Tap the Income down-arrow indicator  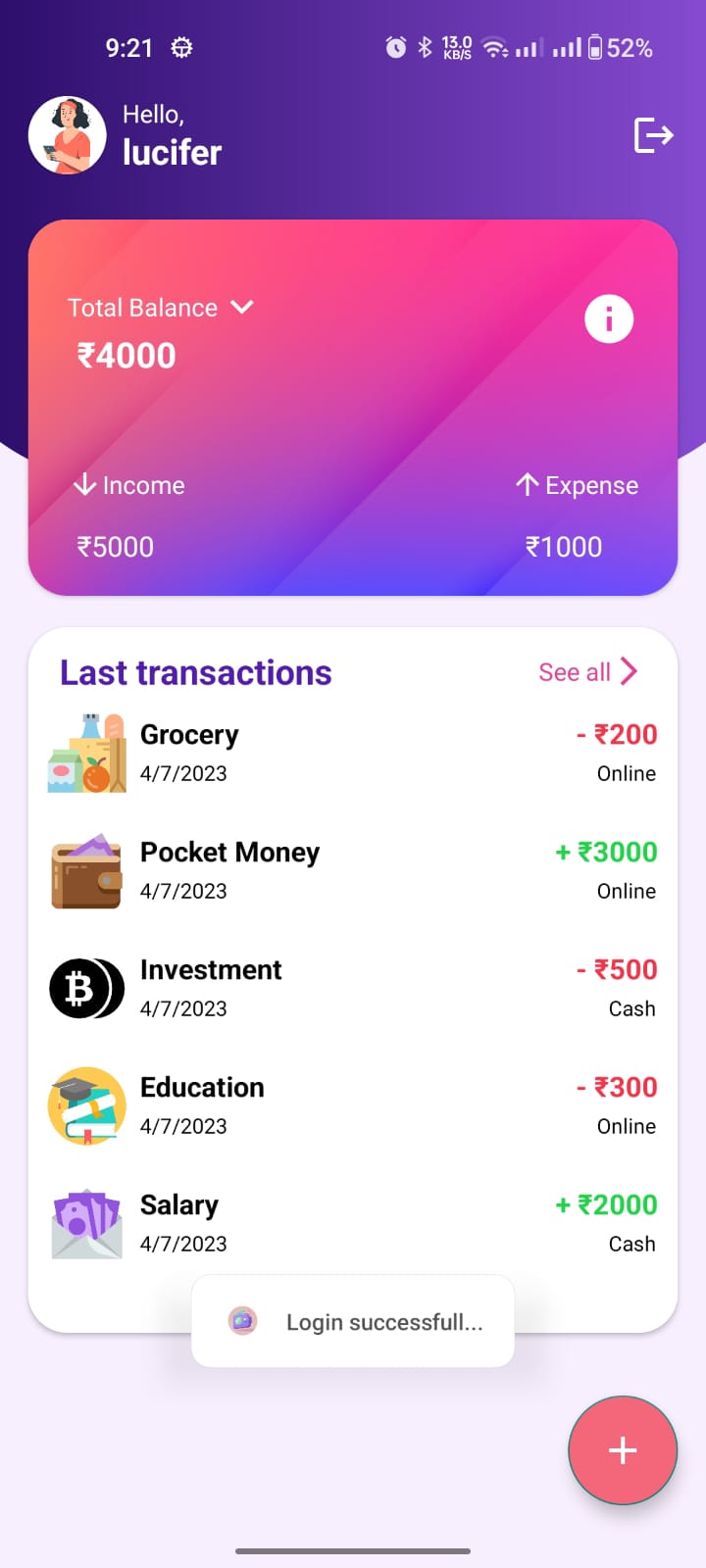(x=83, y=484)
